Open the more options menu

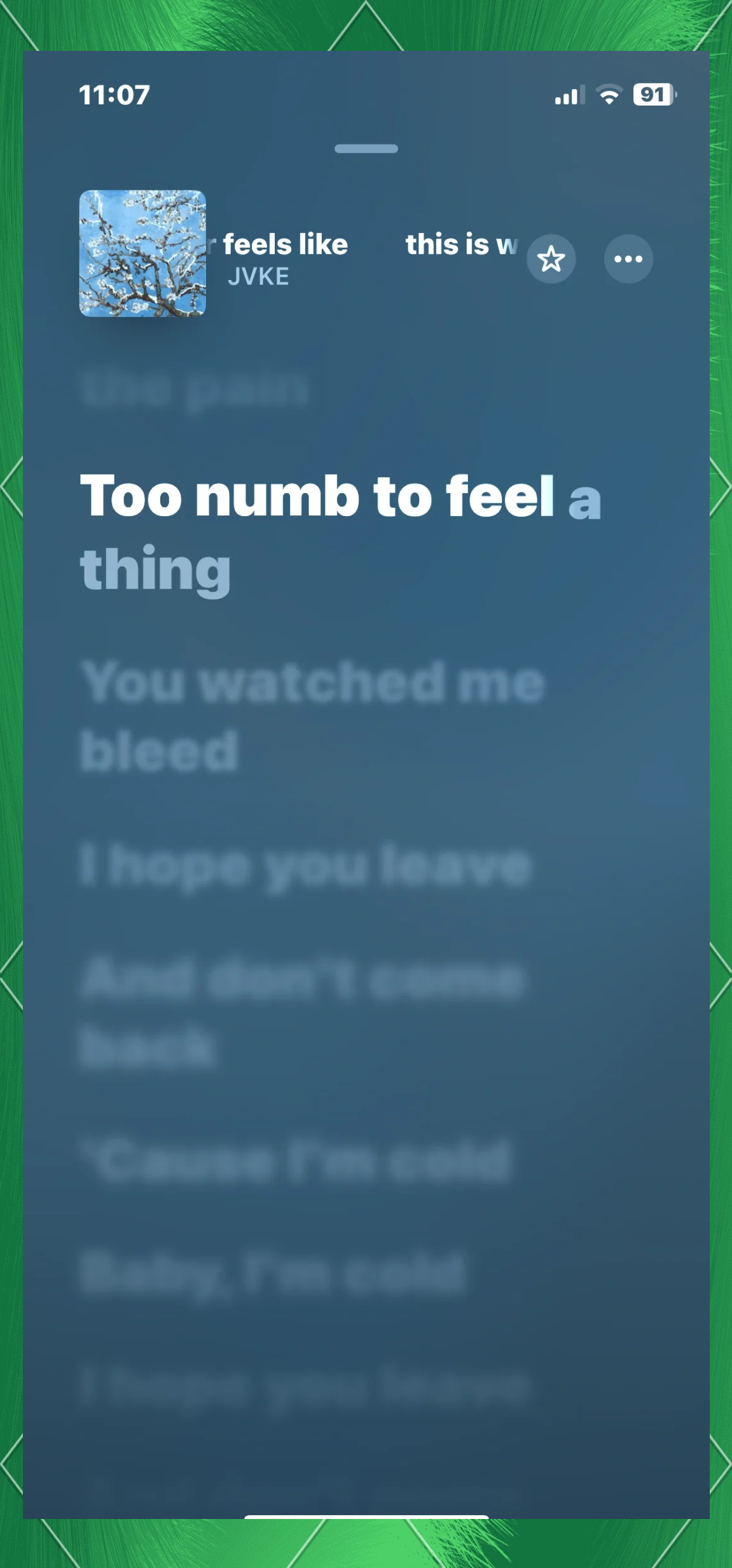tap(628, 259)
